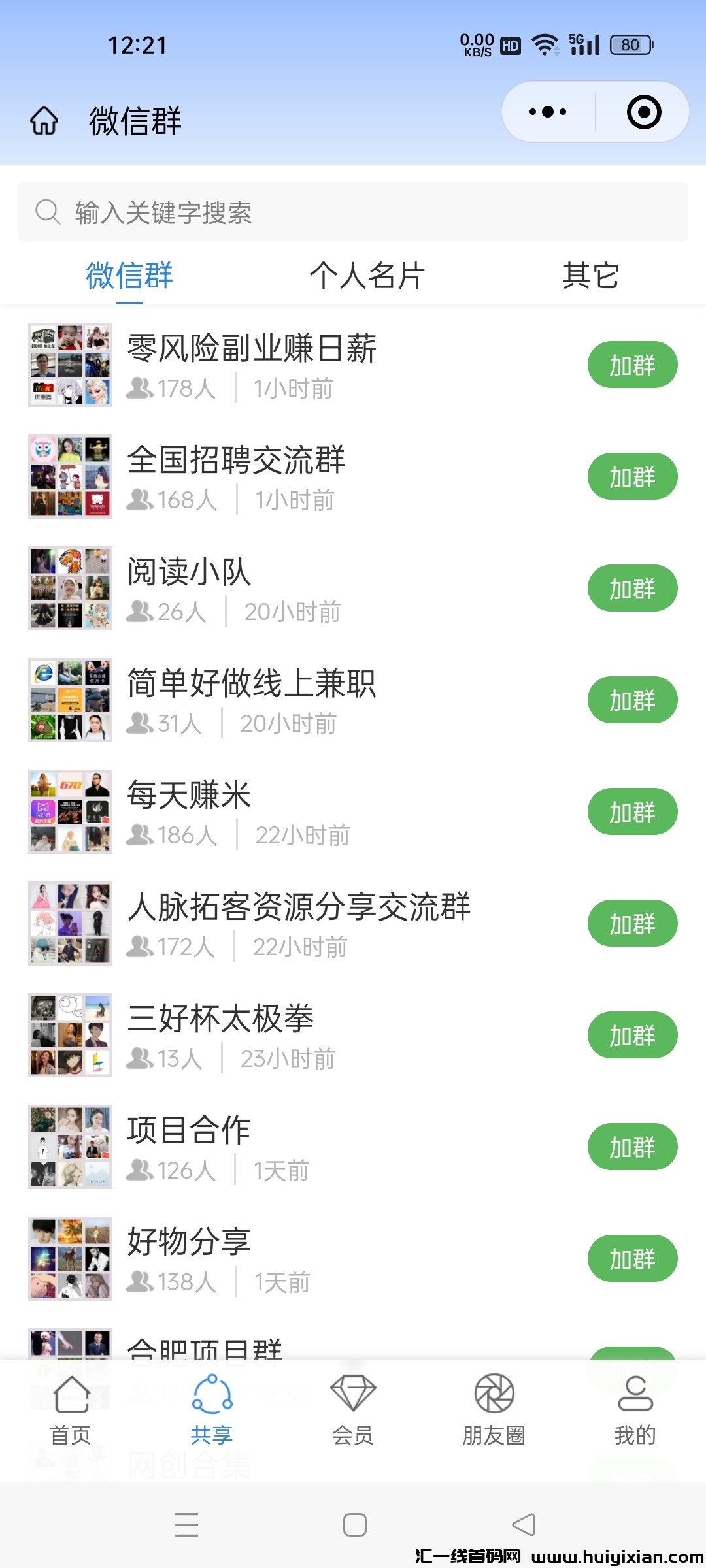This screenshot has height=1568, width=706.
Task: Select the 微信群 tab
Action: 129,275
